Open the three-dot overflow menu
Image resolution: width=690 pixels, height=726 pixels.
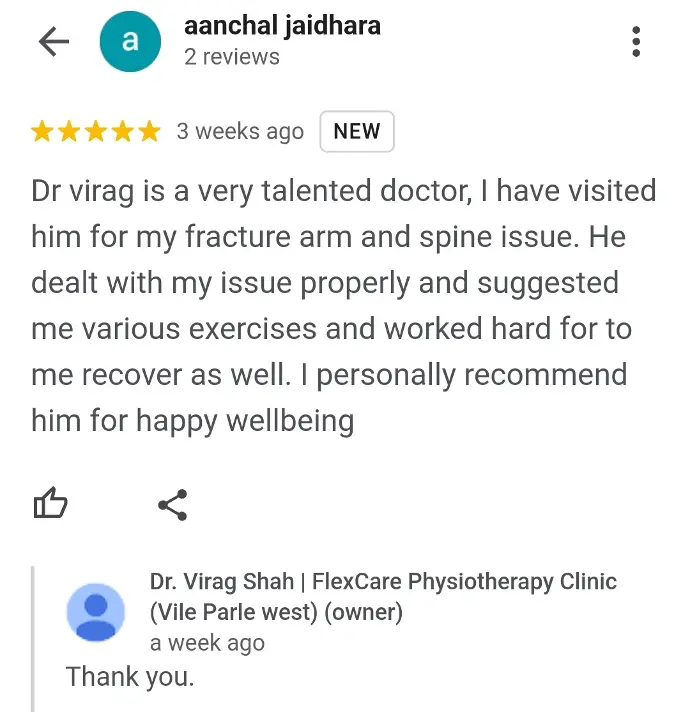pos(636,41)
